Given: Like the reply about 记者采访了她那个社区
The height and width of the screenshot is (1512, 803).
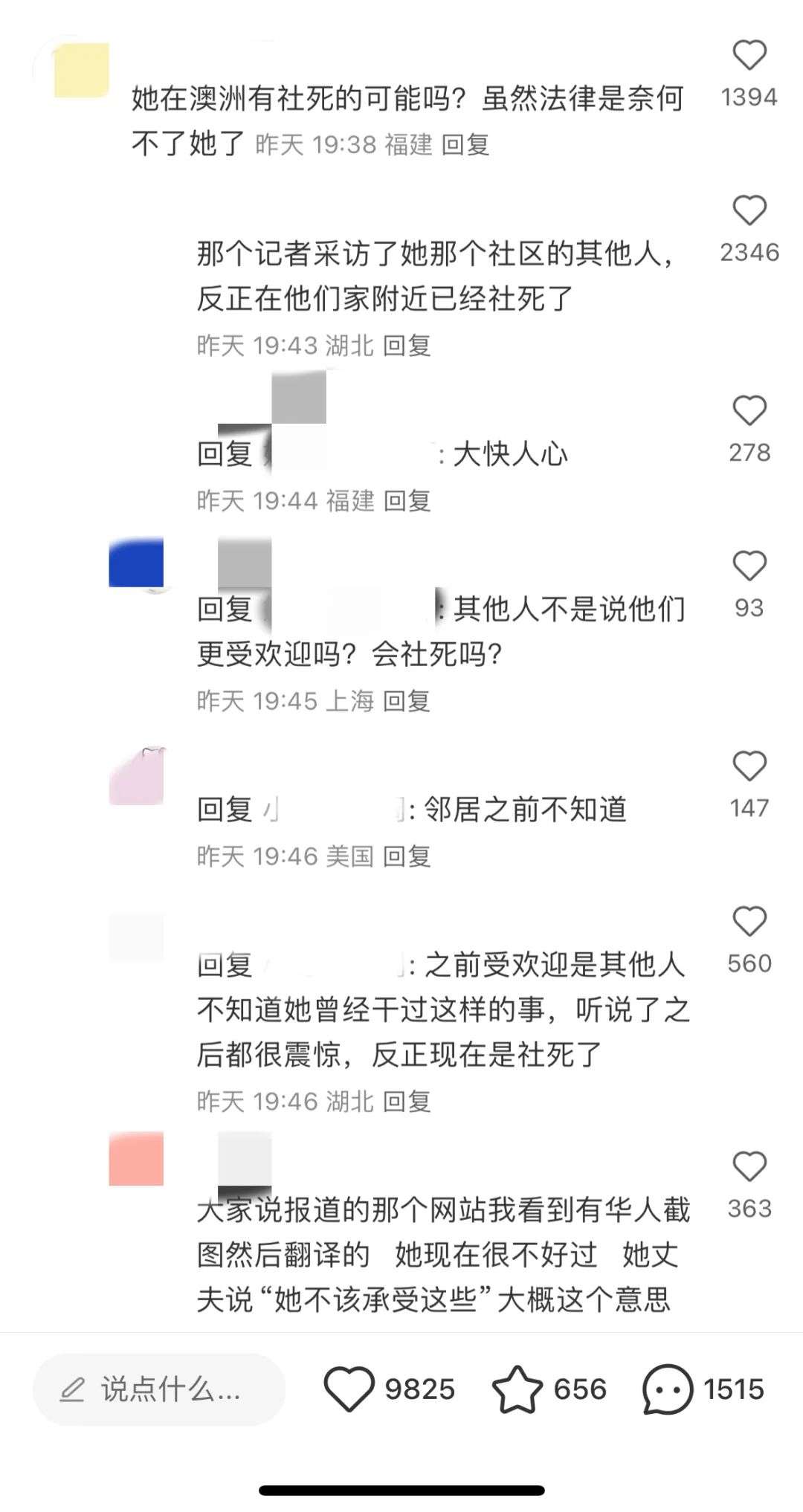Looking at the screenshot, I should click(749, 211).
